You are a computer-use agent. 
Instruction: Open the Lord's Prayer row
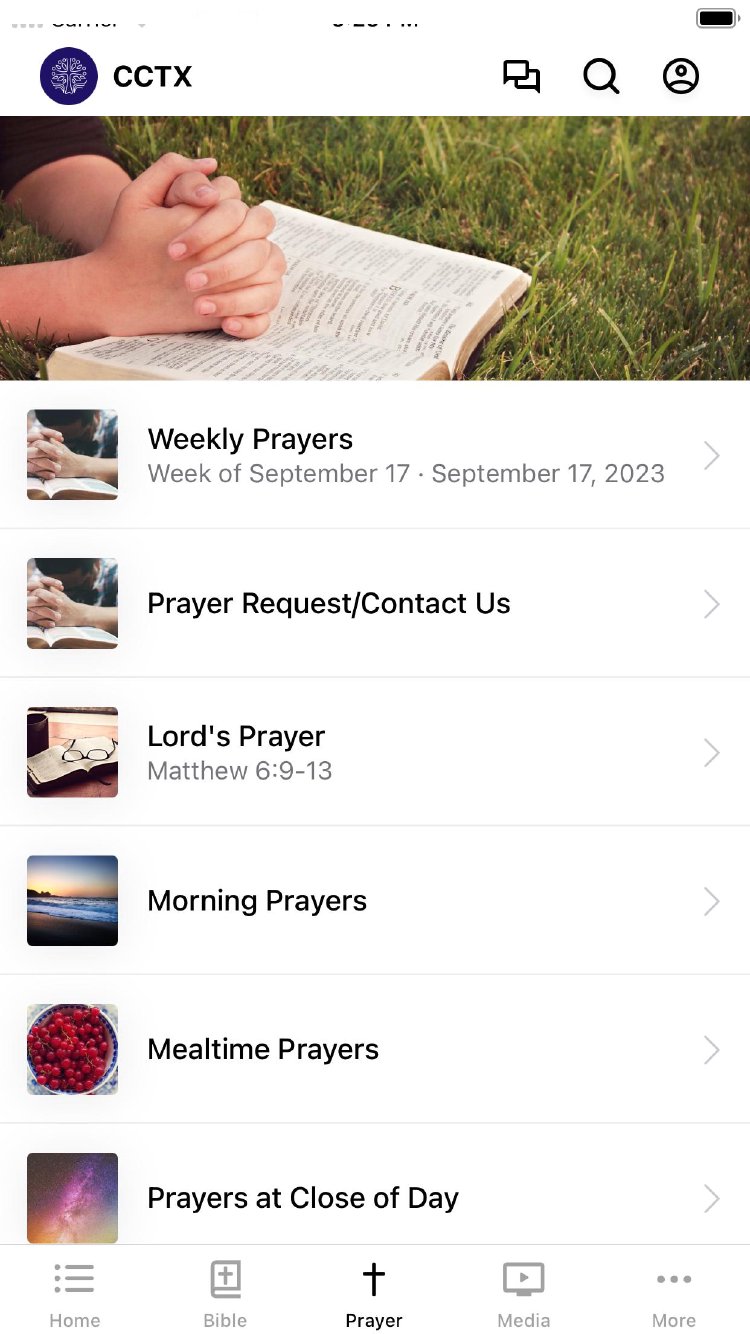coord(375,752)
